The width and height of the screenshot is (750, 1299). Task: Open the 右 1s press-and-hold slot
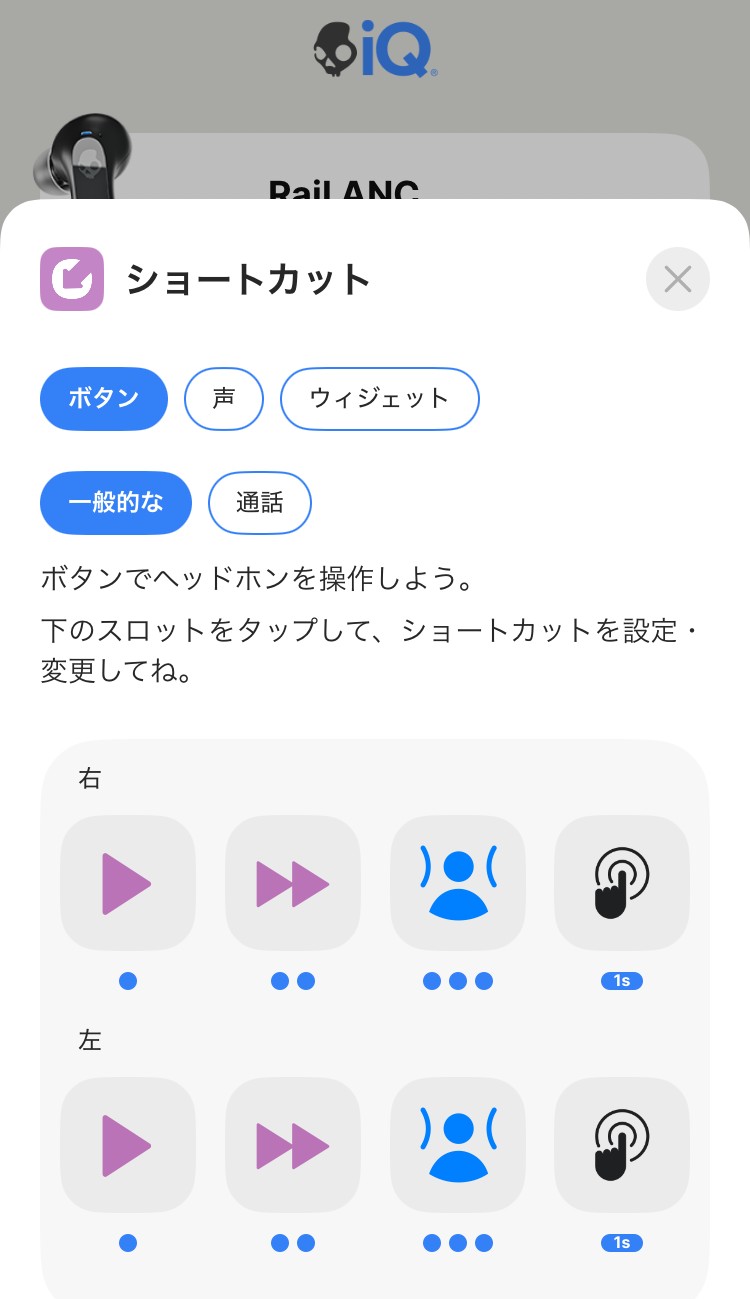tap(621, 883)
